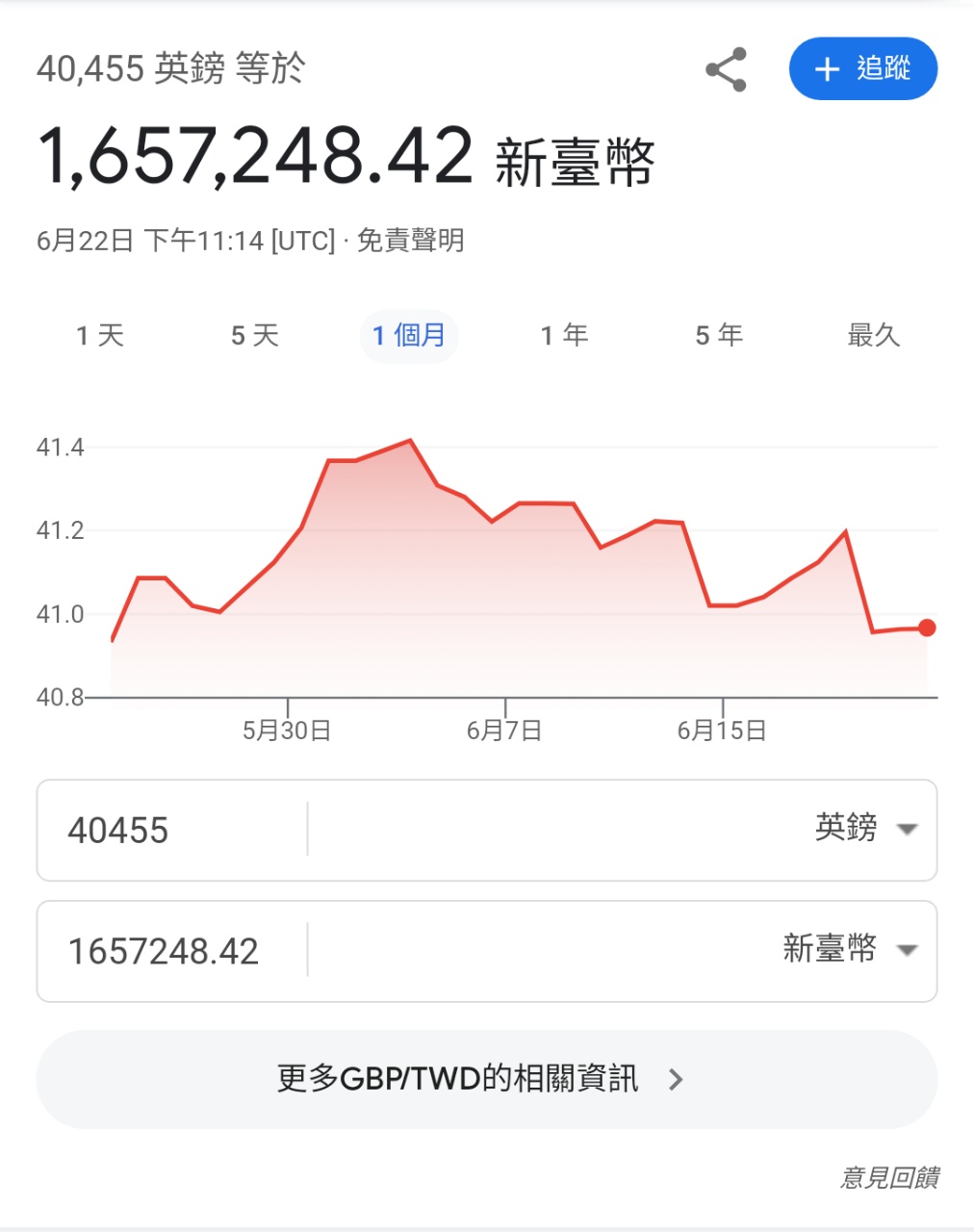The height and width of the screenshot is (1232, 974).
Task: Open the 免責聲明 disclaimer link
Action: 411,241
